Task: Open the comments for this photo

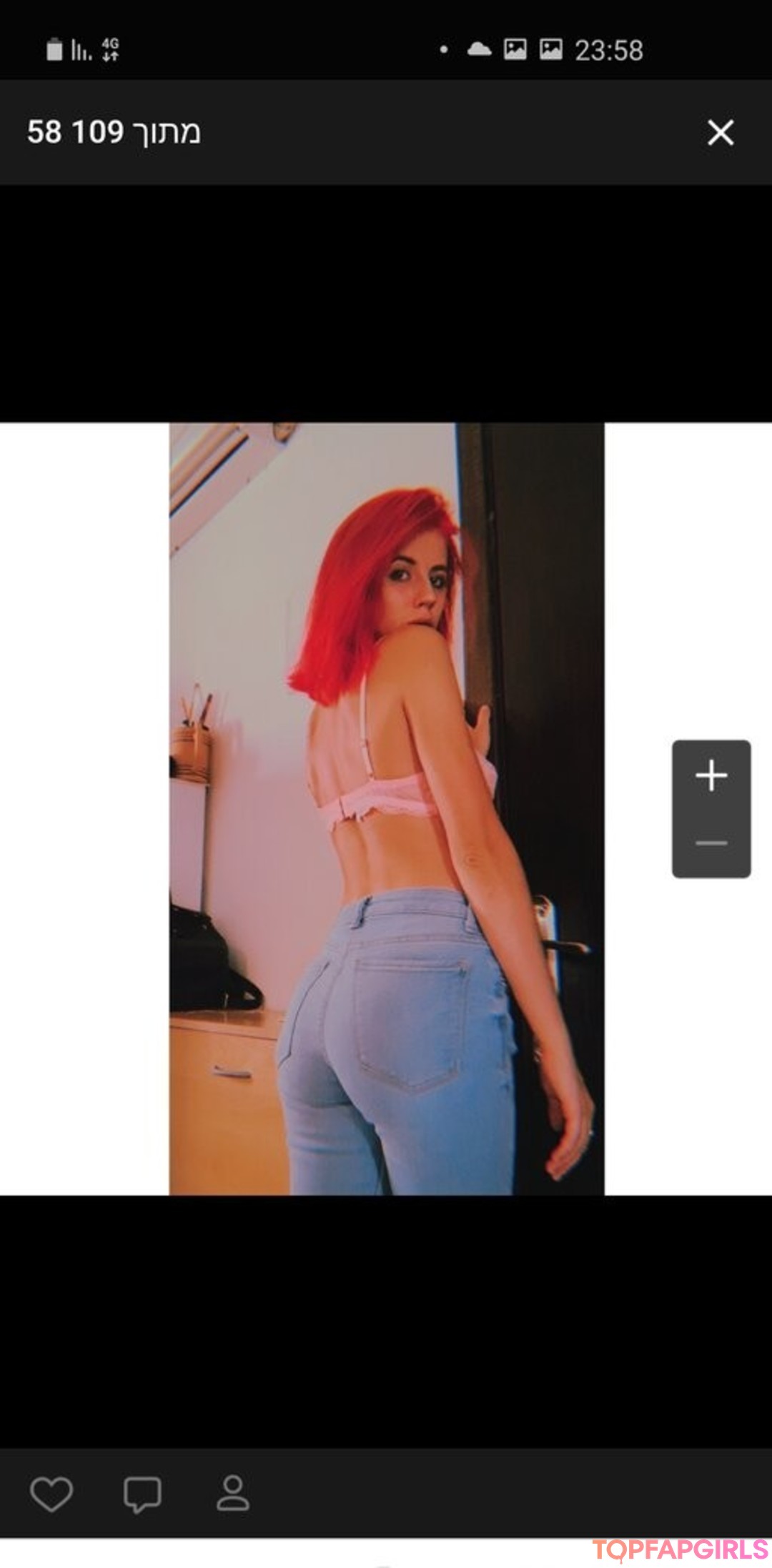Action: (x=142, y=1494)
